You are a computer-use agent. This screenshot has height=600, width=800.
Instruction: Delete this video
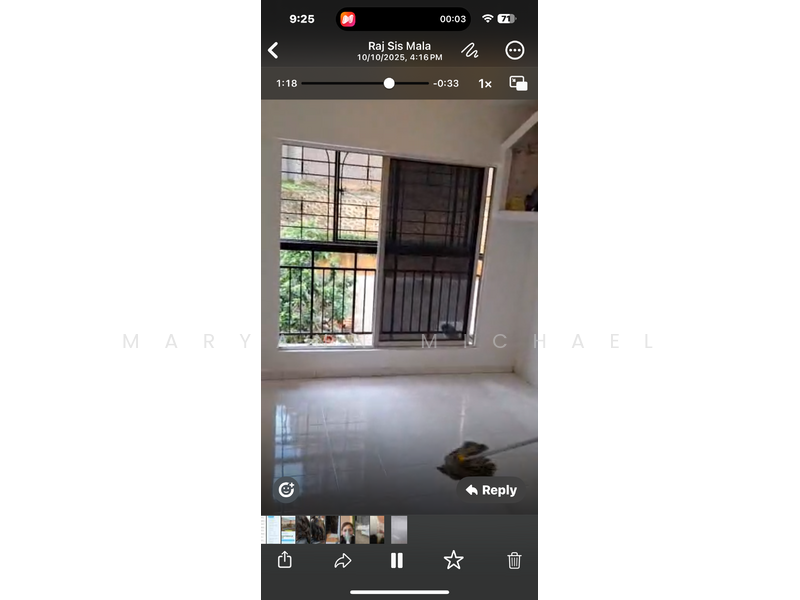click(x=514, y=560)
